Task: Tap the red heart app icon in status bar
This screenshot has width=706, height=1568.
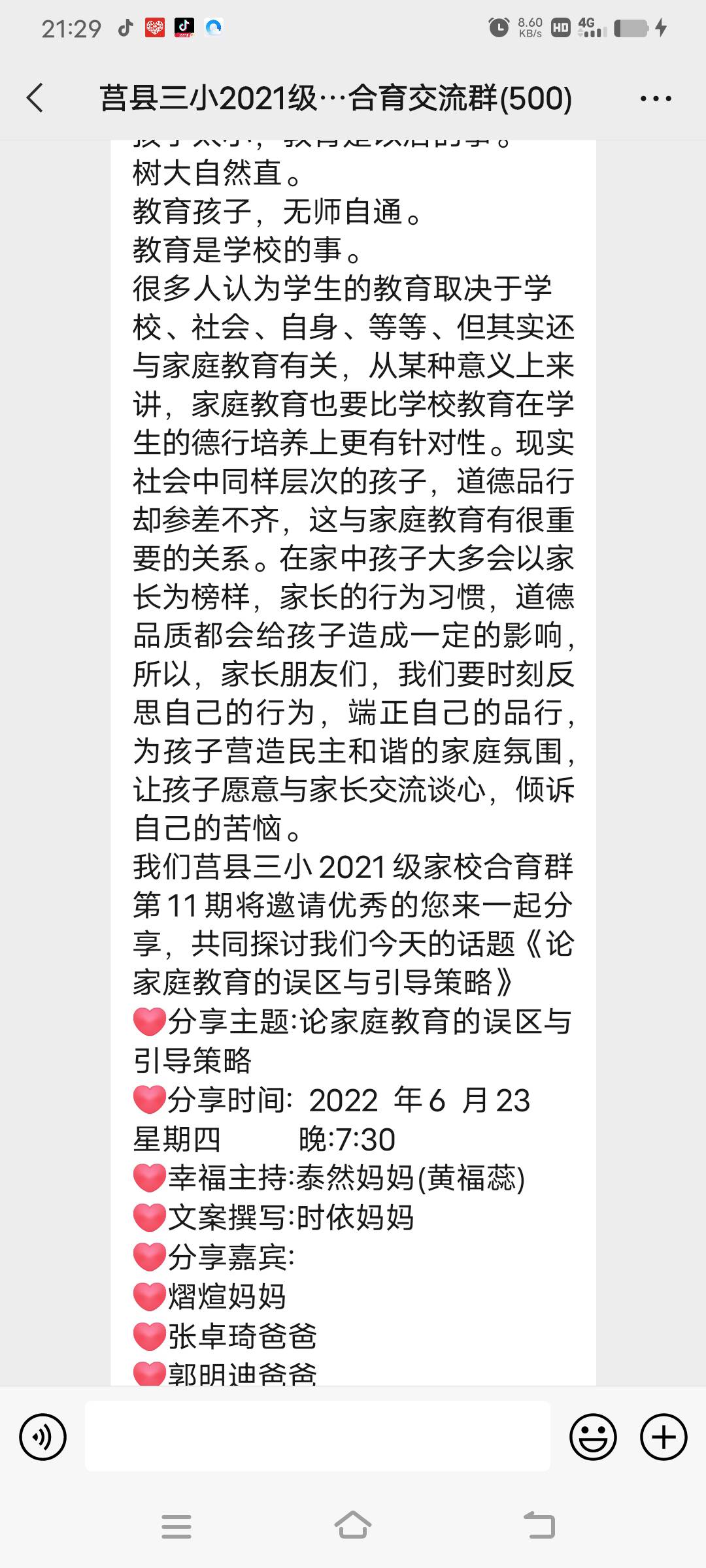Action: tap(156, 27)
